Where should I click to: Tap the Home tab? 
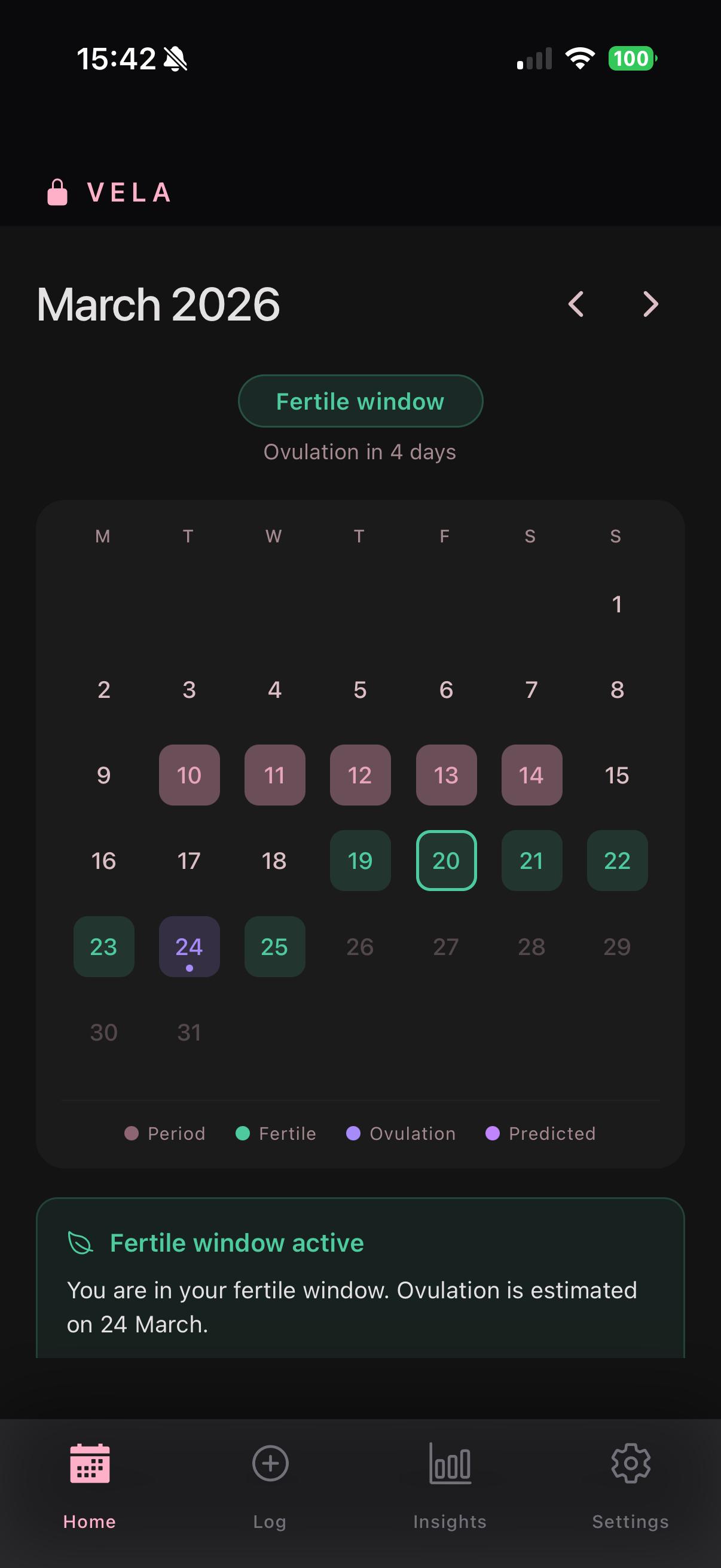tap(90, 1484)
